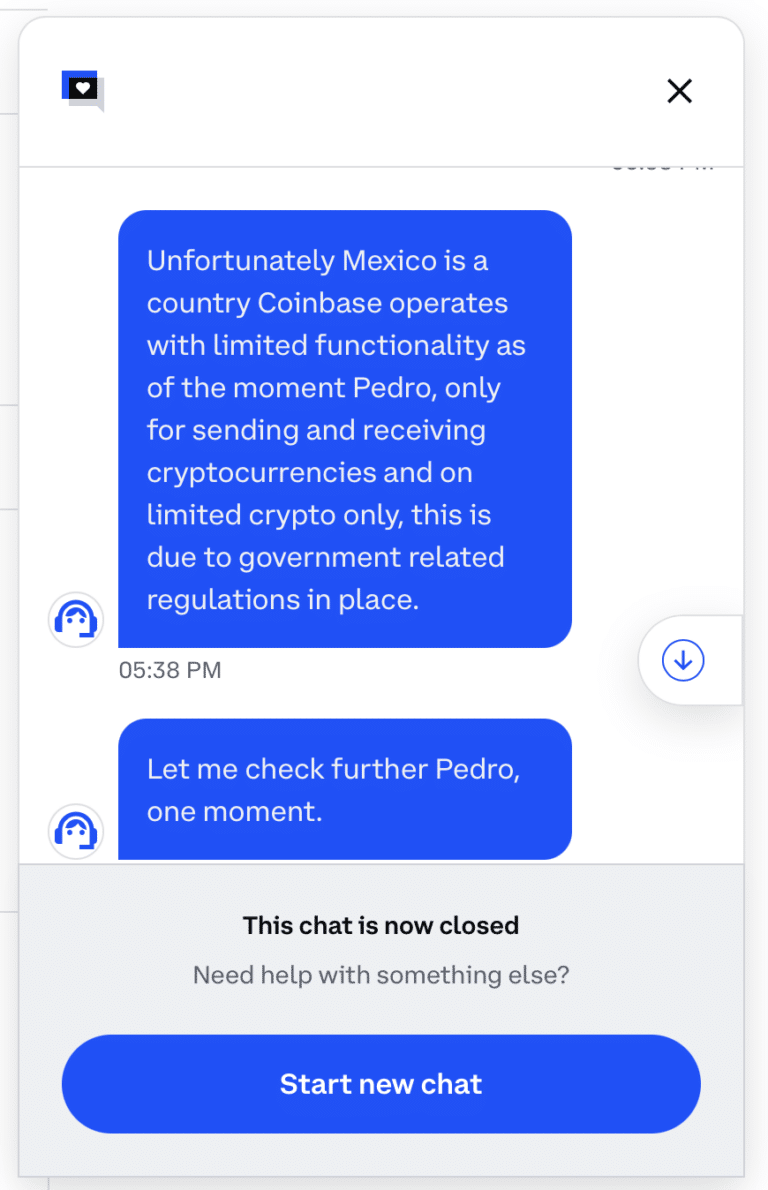This screenshot has width=768, height=1190.
Task: Select the agent headset avatar beside first message
Action: tap(75, 619)
